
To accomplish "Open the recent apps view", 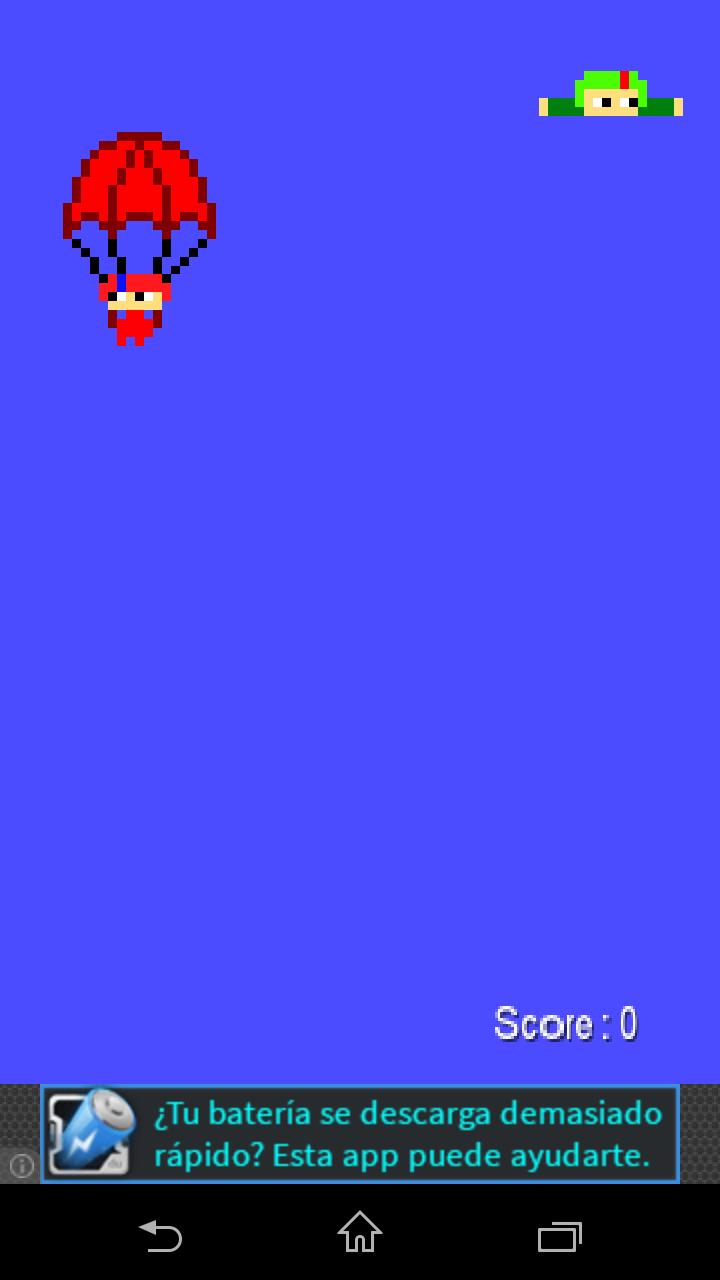I will coord(559,1236).
